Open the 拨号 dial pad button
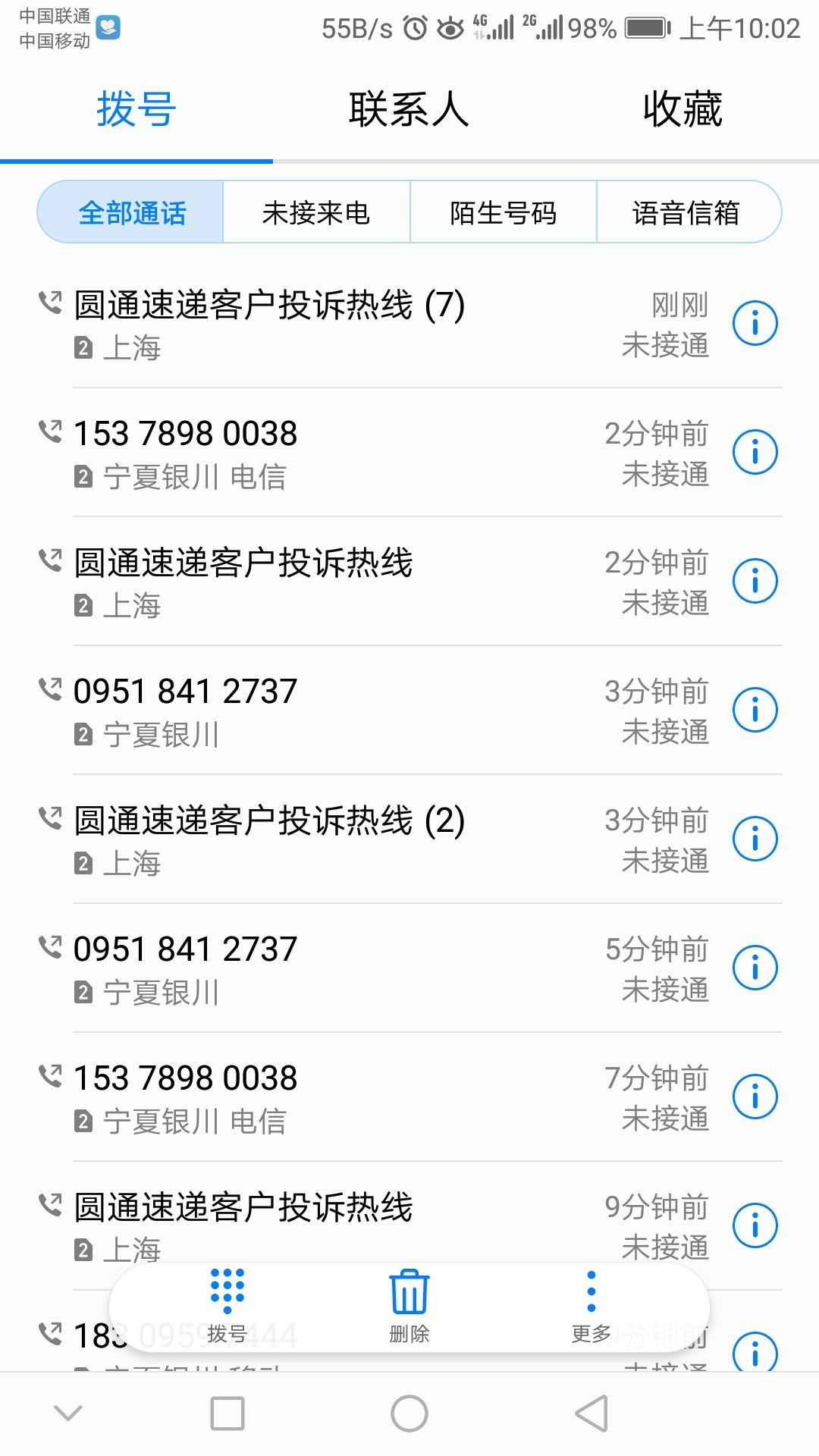 coord(227,1305)
